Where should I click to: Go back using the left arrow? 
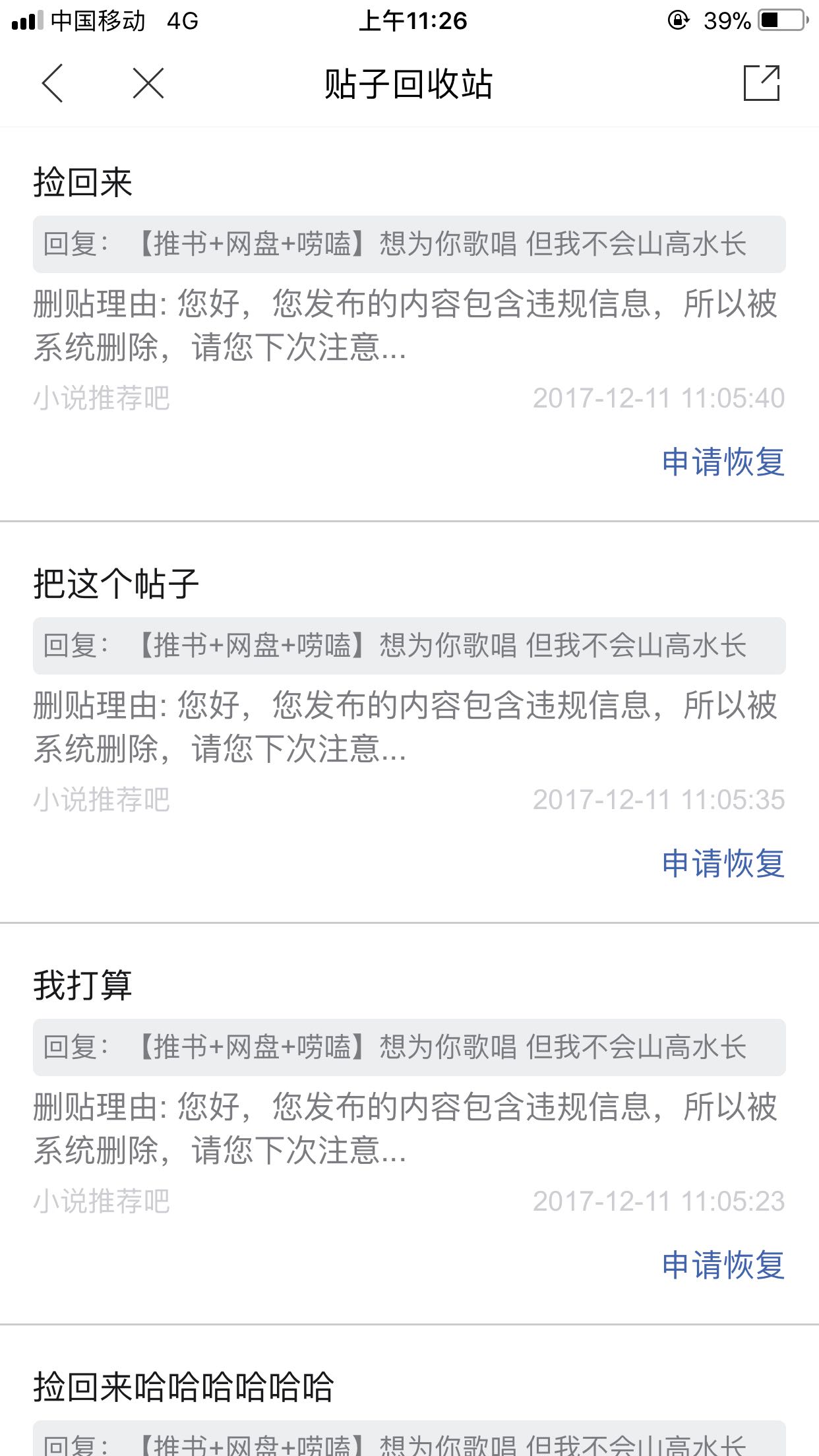coord(53,84)
